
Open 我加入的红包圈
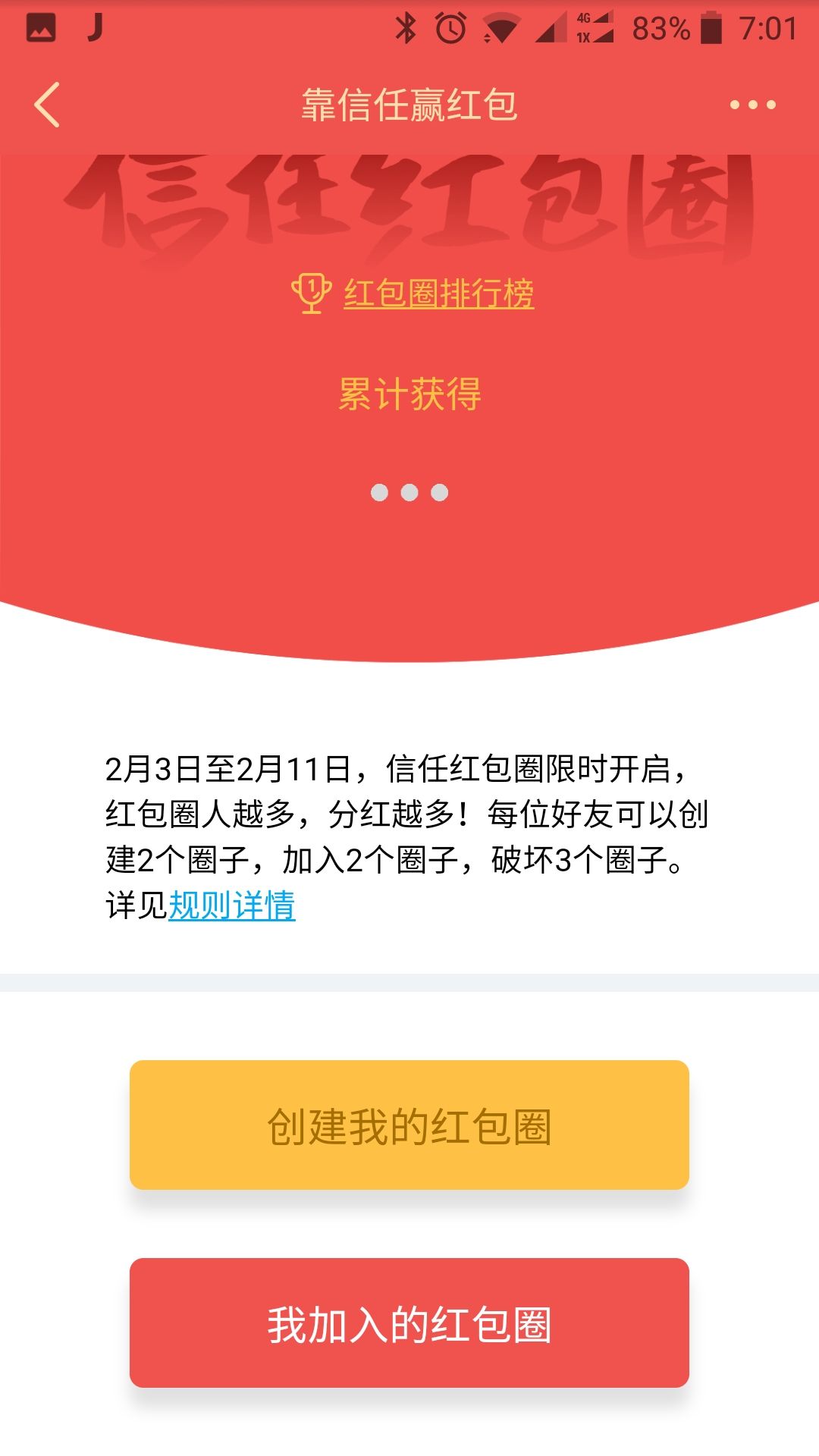(409, 1323)
